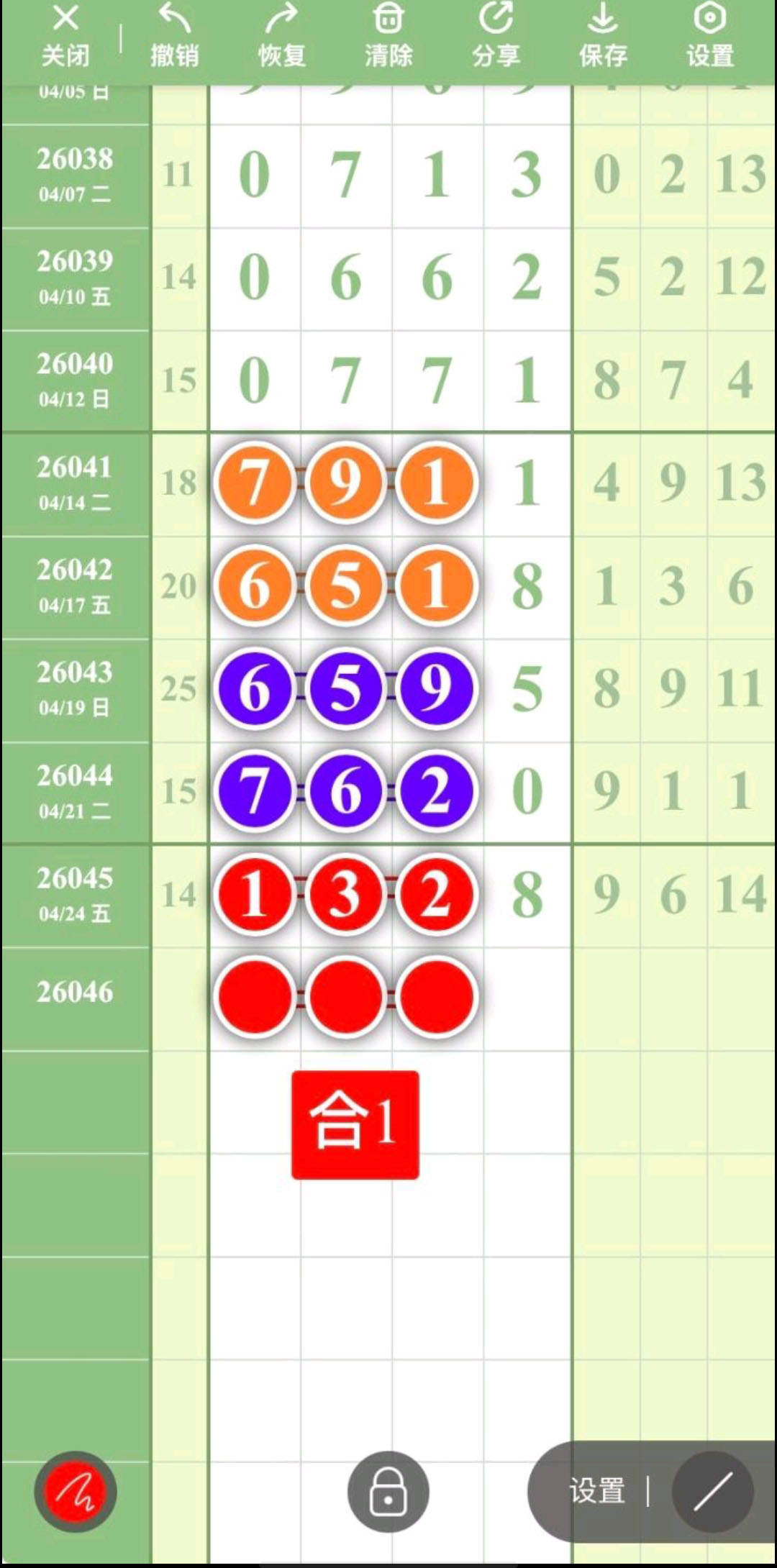Share this chart
The height and width of the screenshot is (1568, 777).
(496, 36)
